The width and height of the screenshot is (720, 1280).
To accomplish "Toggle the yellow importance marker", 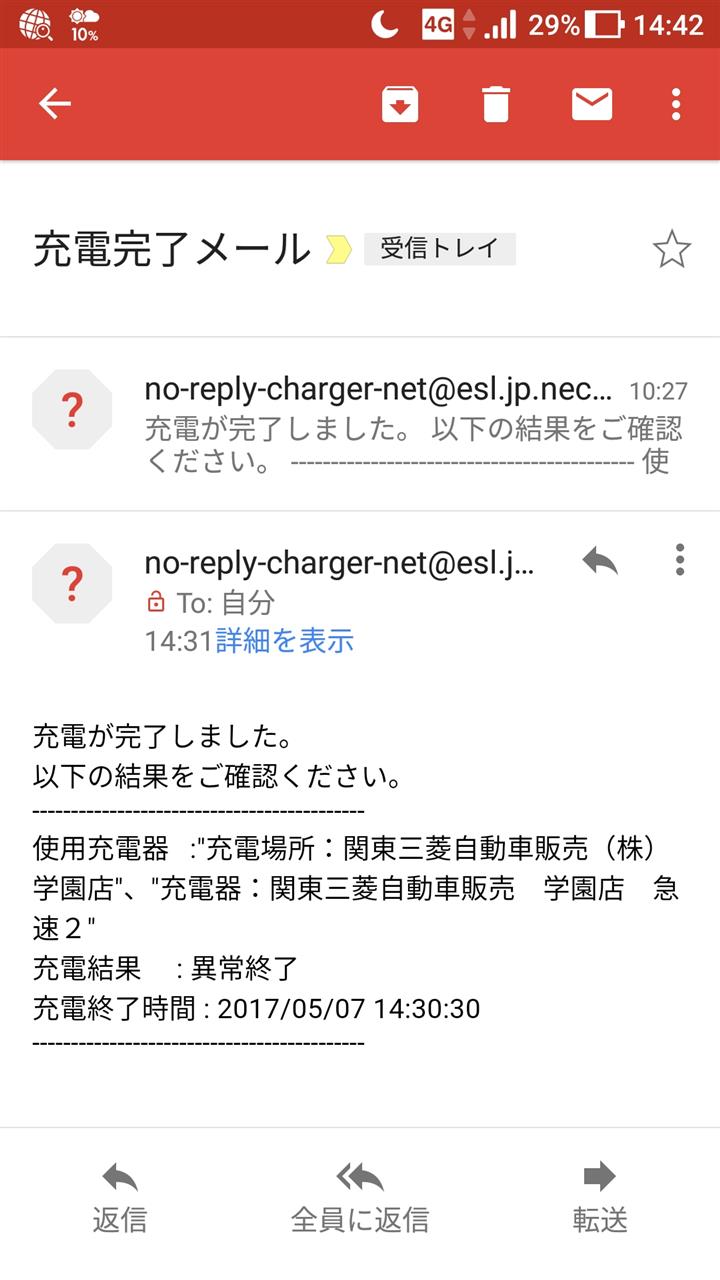I will [338, 250].
